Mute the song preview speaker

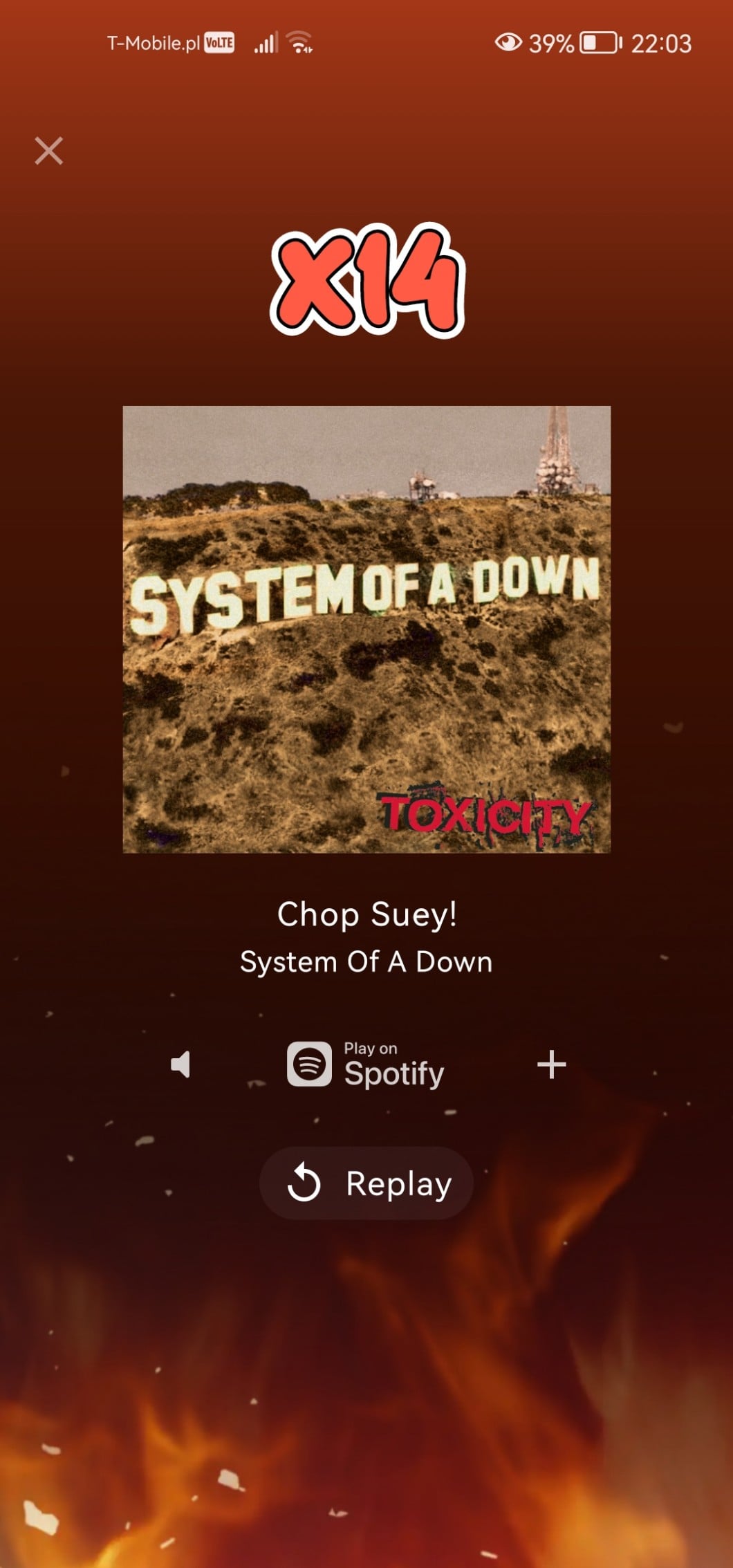180,1064
